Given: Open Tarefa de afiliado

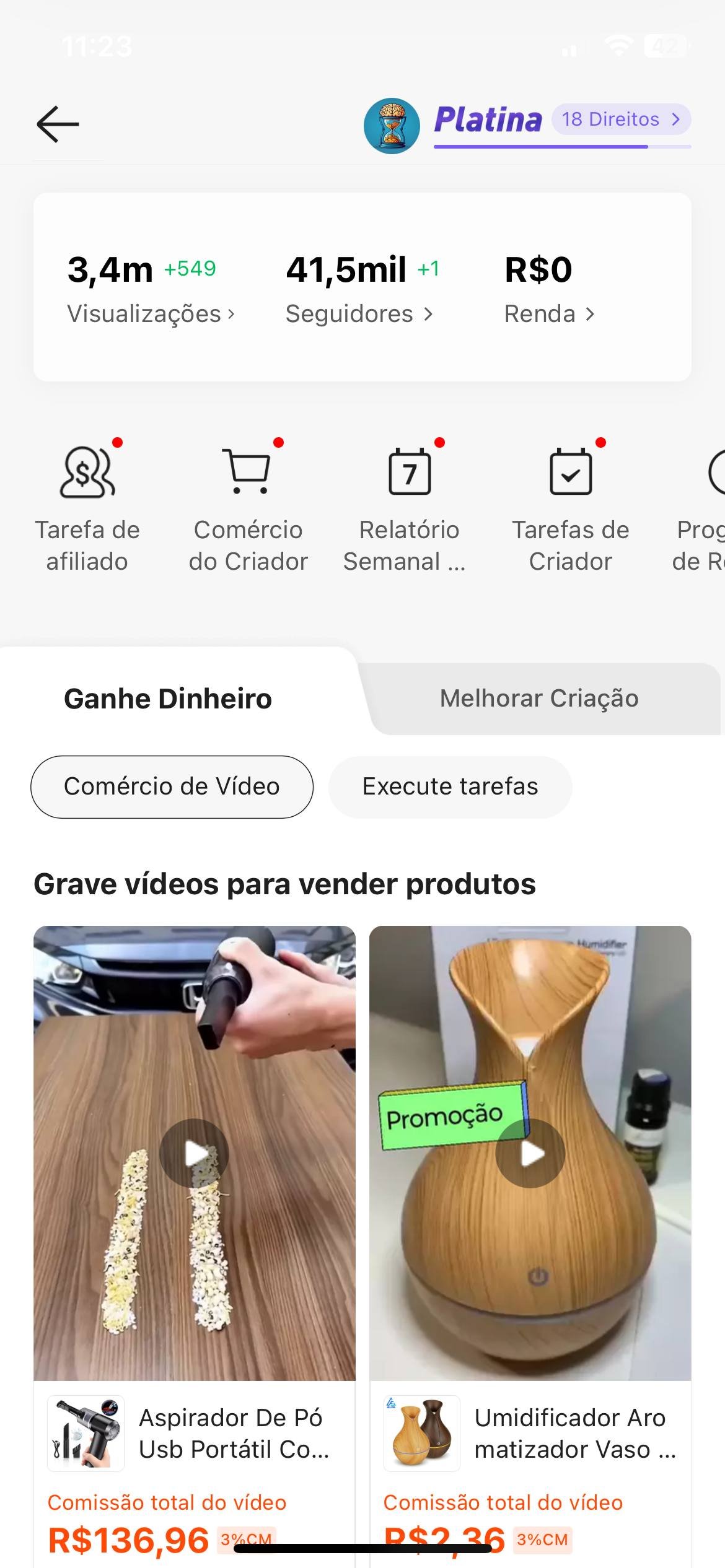Looking at the screenshot, I should (87, 505).
